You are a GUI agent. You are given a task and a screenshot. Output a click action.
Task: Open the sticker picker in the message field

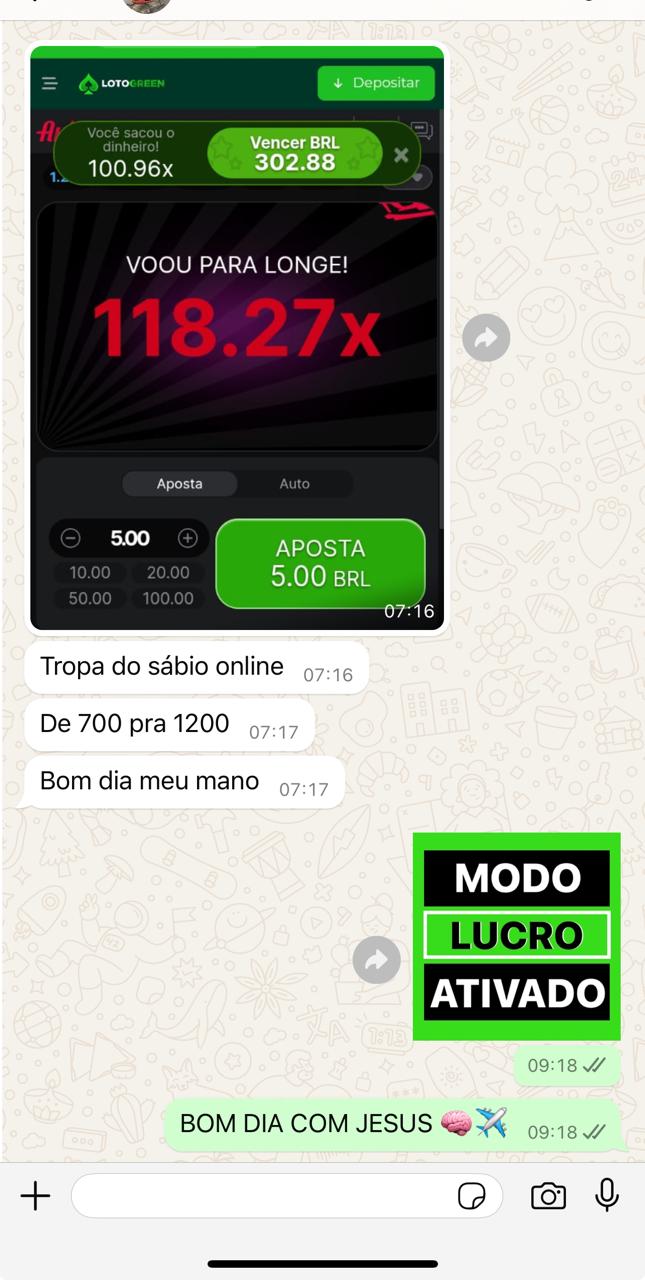[471, 1195]
